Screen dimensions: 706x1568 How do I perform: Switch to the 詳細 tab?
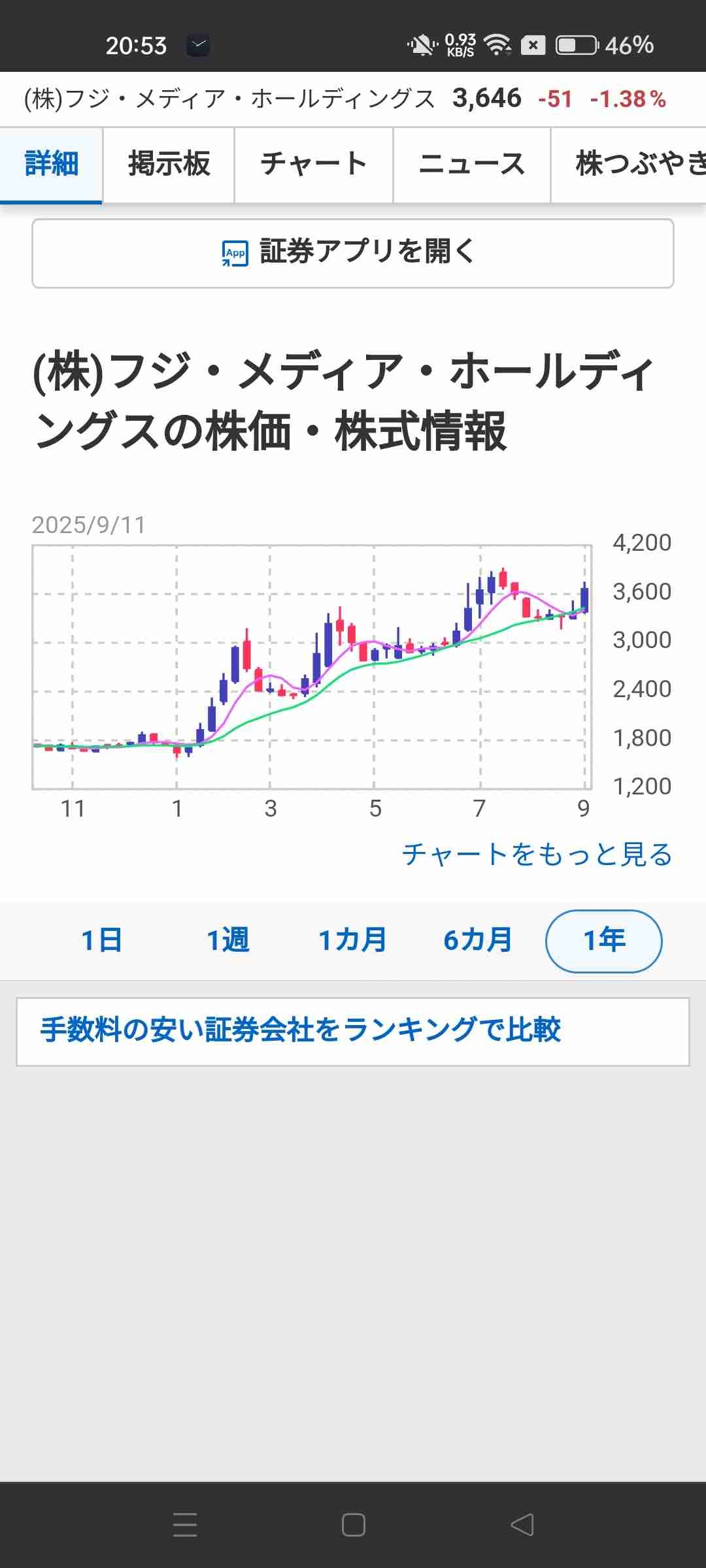point(51,164)
